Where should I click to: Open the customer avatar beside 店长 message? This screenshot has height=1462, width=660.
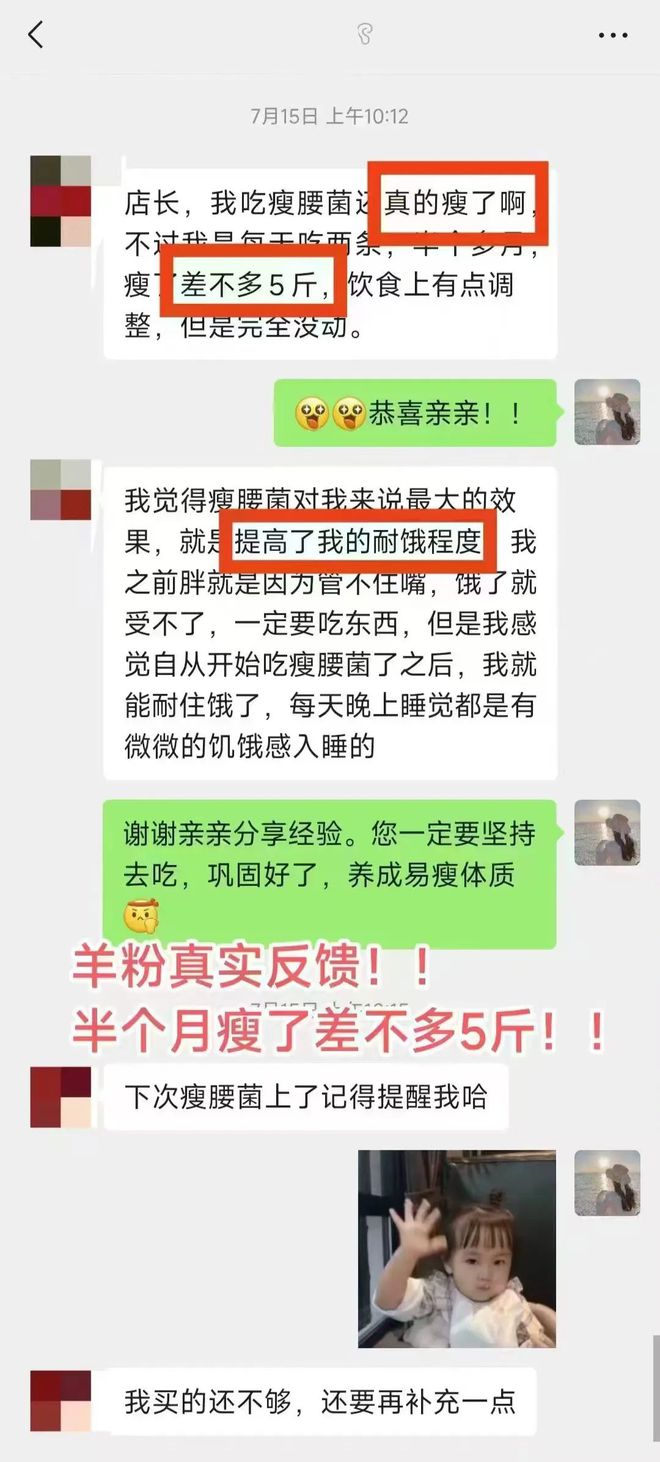point(60,201)
